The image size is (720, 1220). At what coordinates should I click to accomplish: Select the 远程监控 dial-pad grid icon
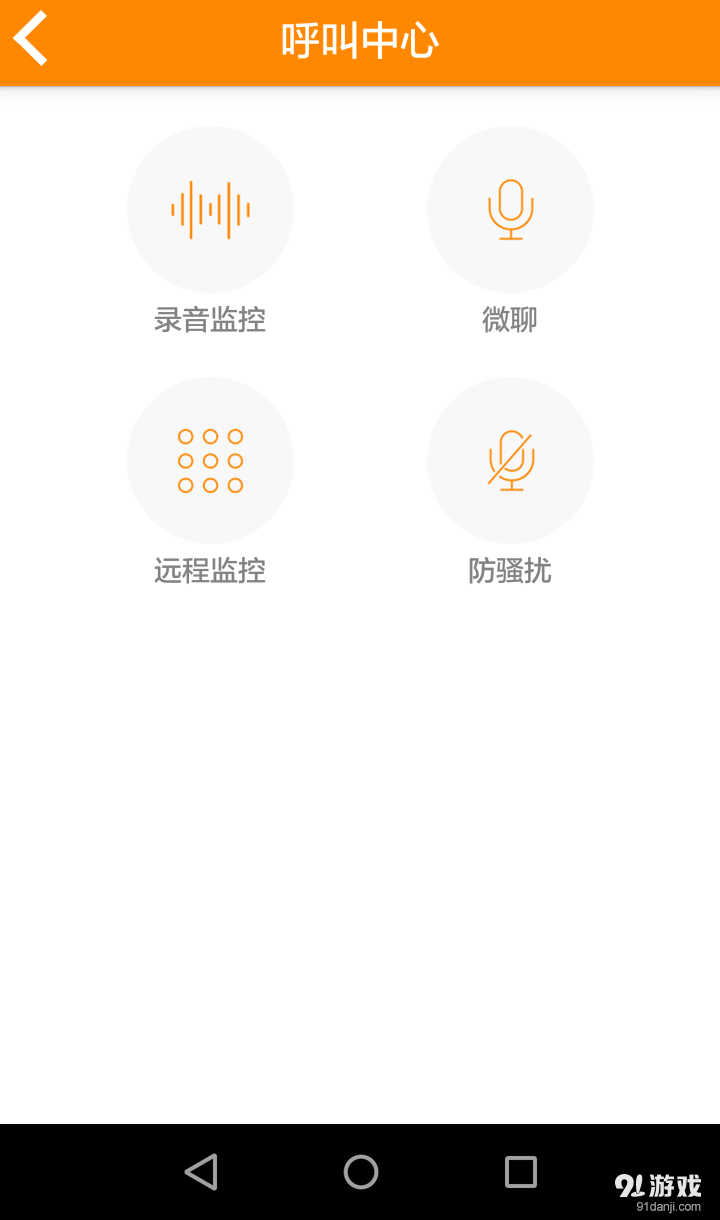coord(210,460)
